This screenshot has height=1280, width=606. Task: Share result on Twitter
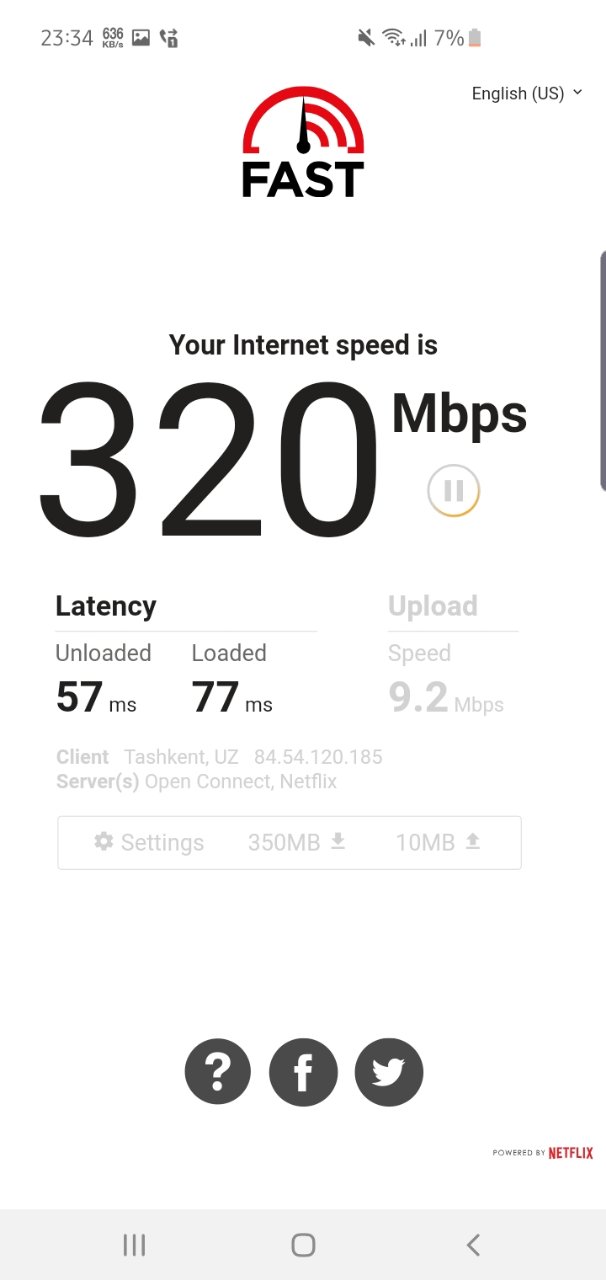point(389,1073)
